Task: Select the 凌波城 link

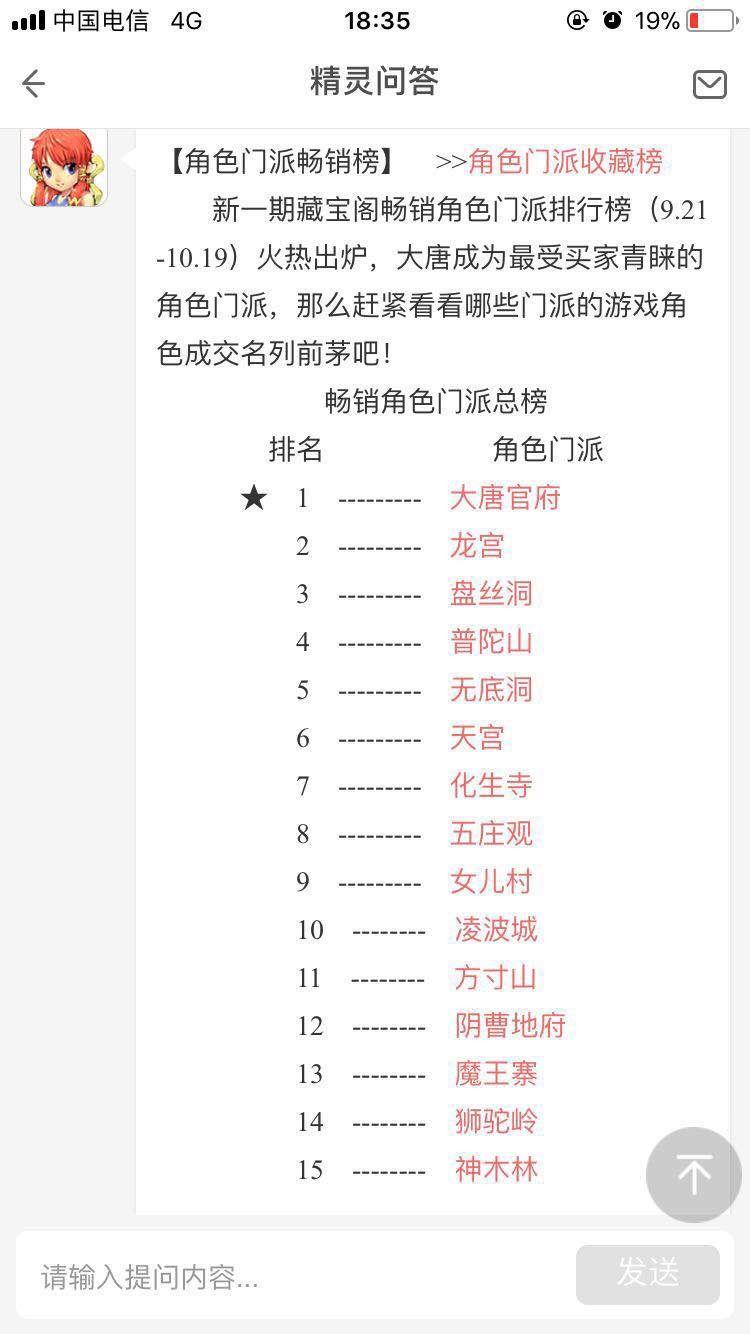Action: (x=496, y=929)
